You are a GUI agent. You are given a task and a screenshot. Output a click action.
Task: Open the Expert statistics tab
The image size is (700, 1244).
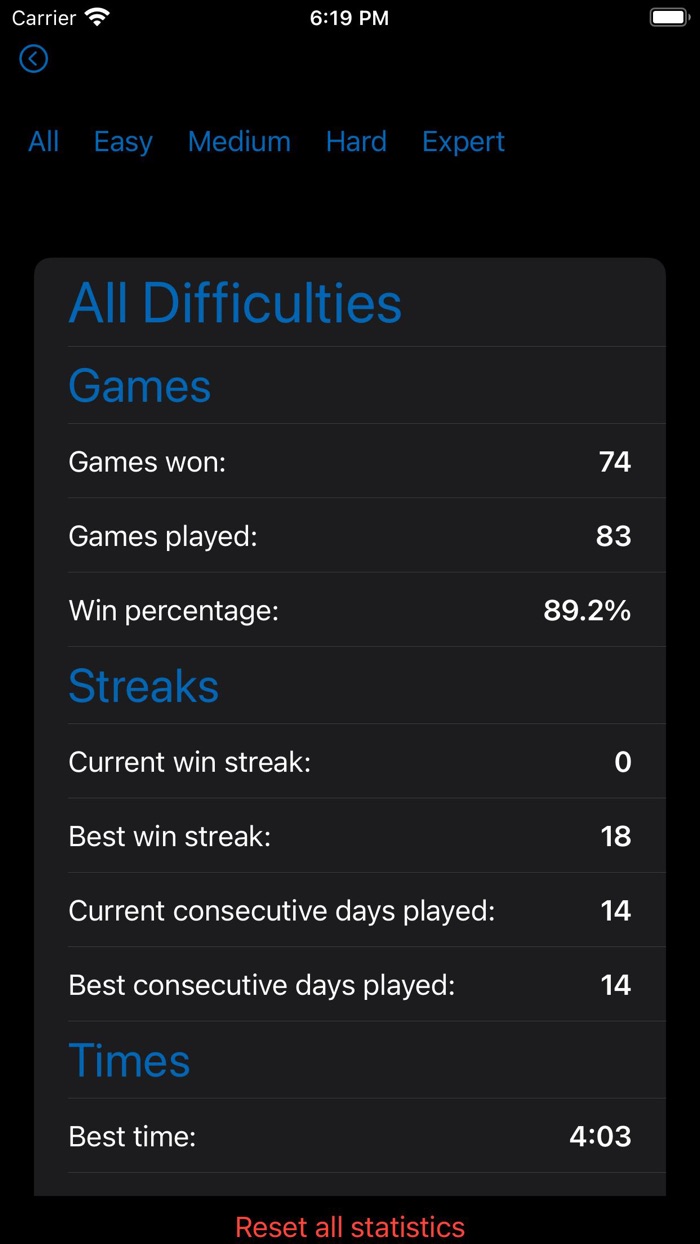coord(463,142)
